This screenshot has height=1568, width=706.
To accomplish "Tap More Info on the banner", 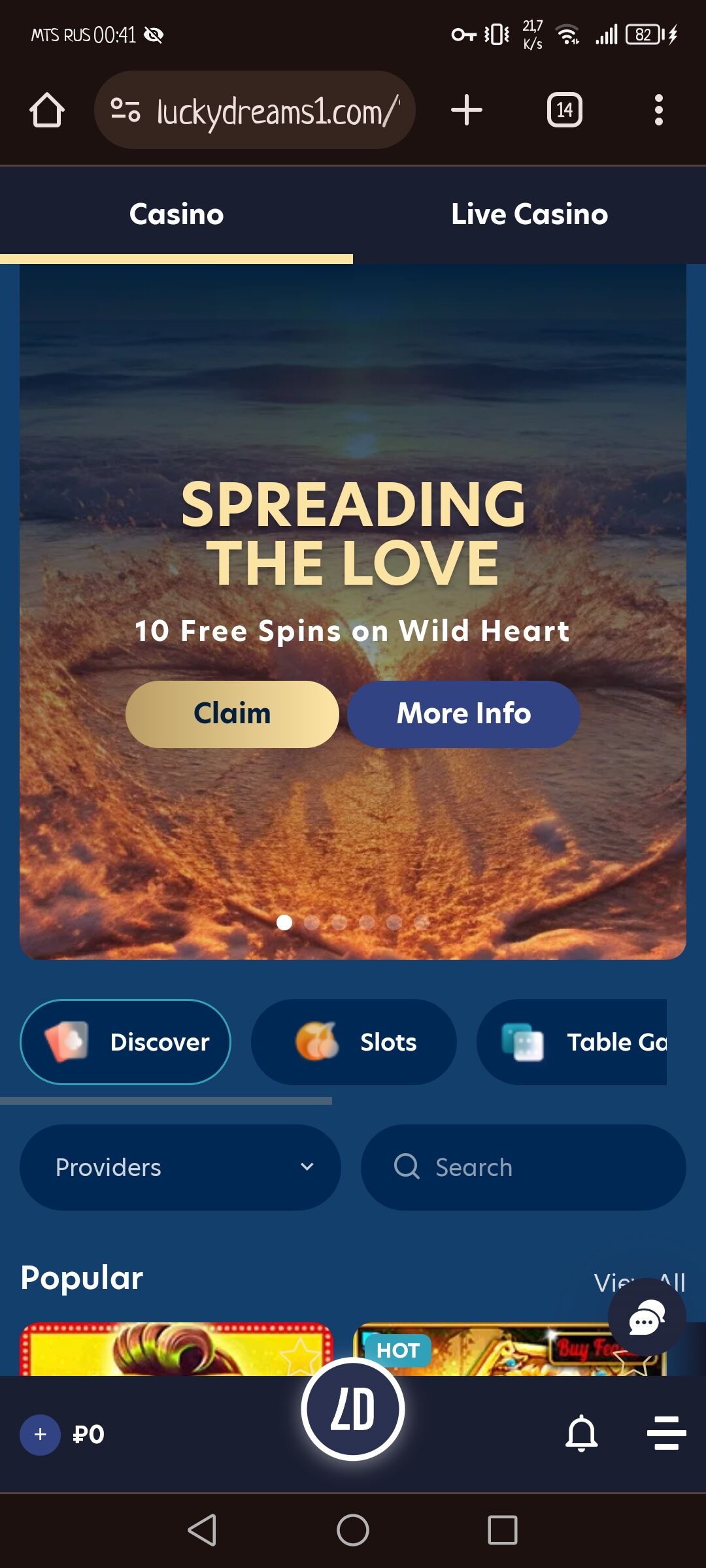I will tap(463, 713).
